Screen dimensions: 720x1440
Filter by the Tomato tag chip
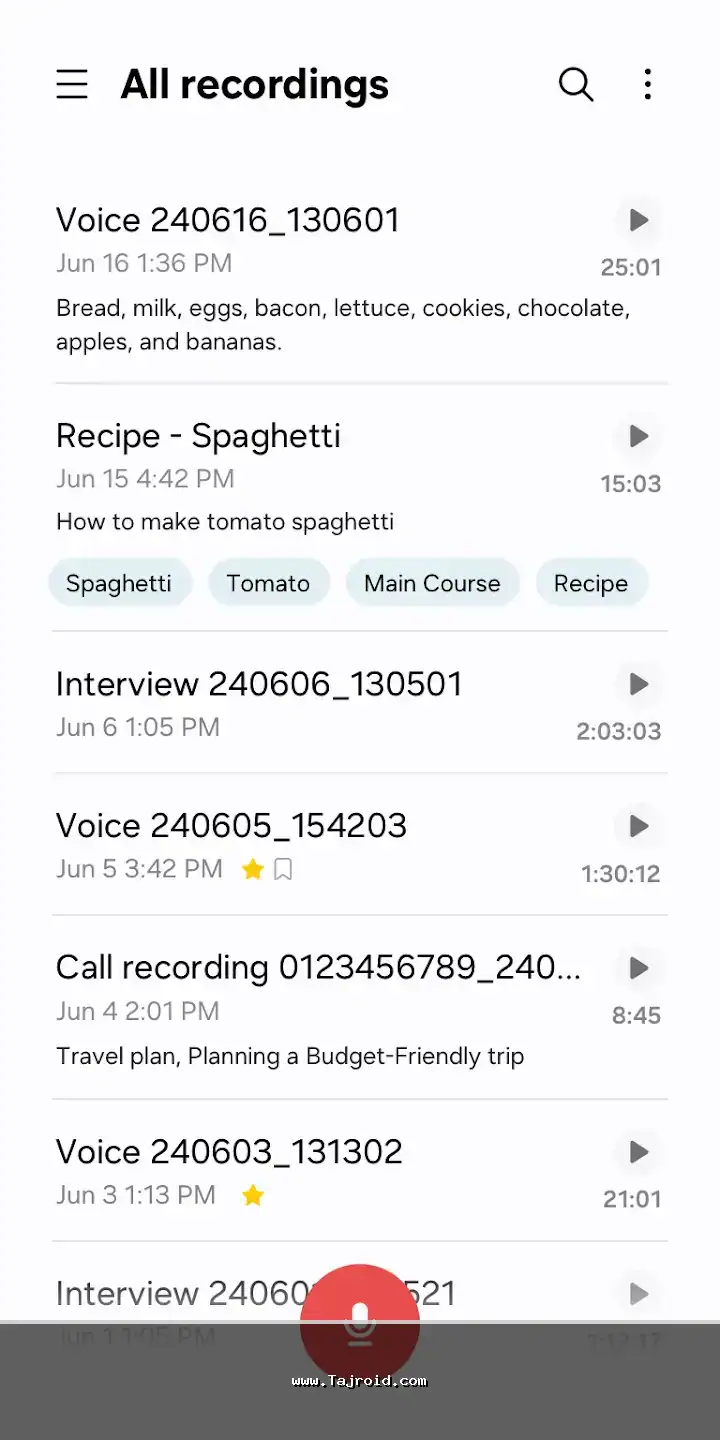268,583
